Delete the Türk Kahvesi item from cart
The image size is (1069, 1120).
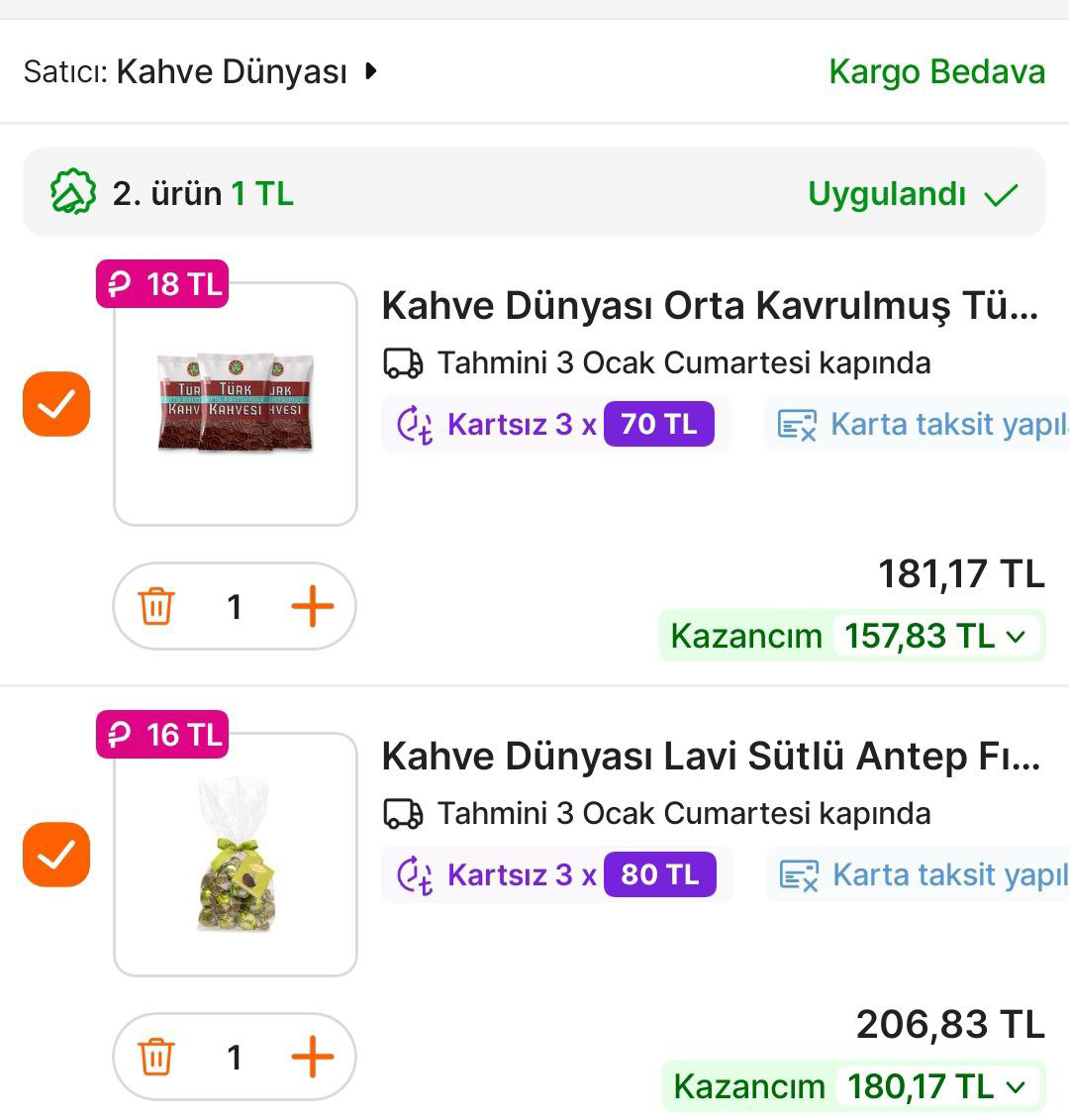[156, 606]
